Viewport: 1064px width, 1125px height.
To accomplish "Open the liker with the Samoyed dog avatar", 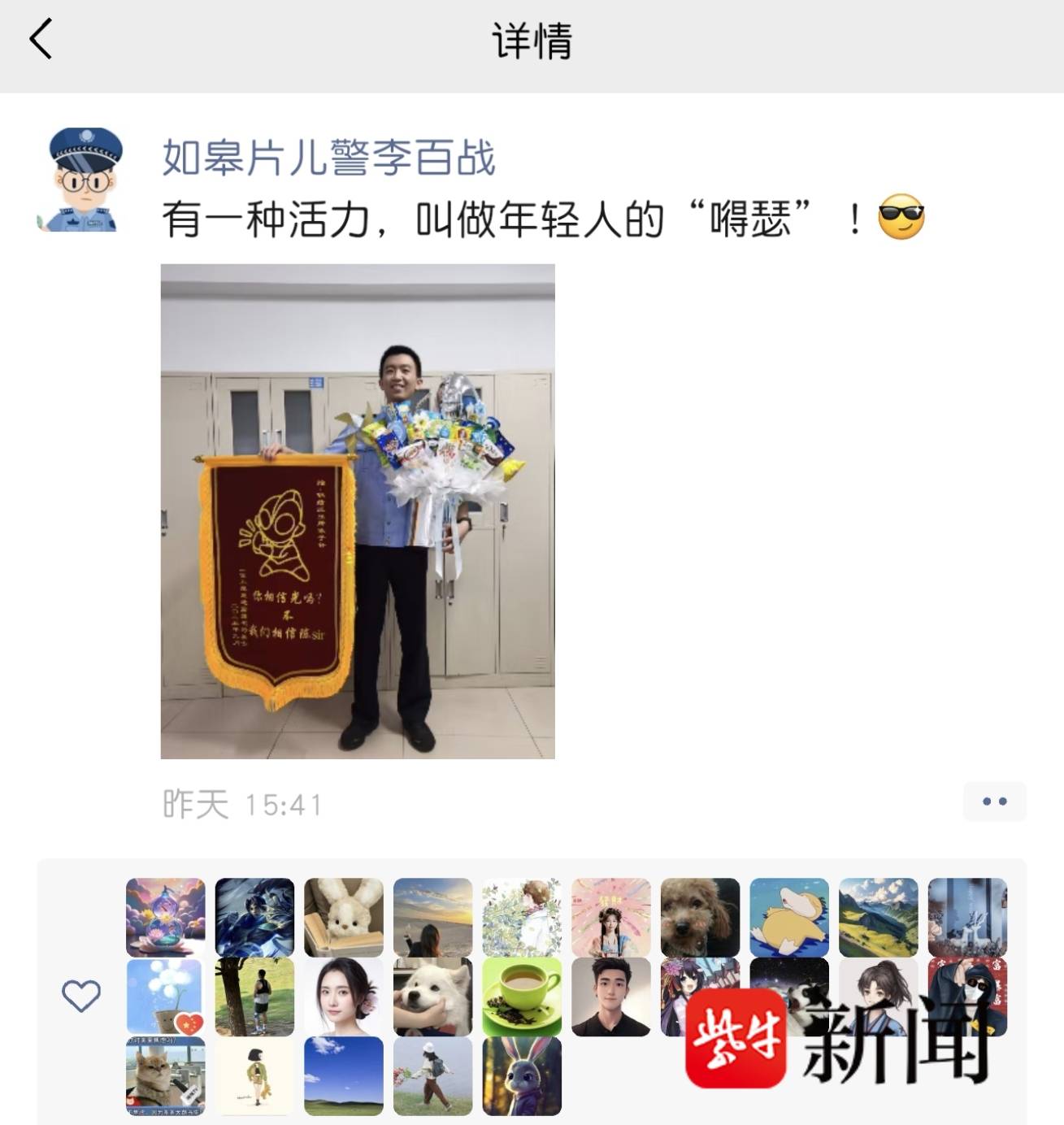I will [x=432, y=997].
